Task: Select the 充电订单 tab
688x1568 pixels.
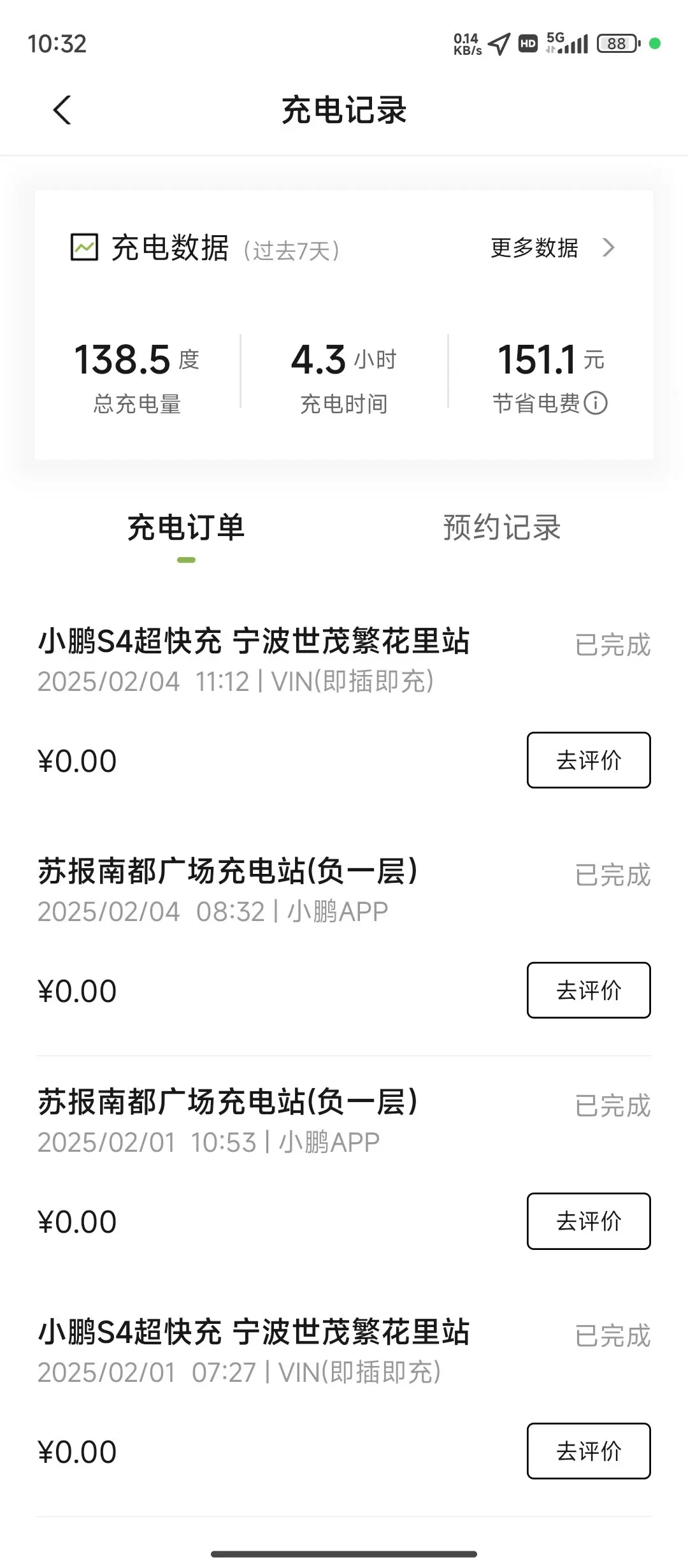Action: [186, 528]
